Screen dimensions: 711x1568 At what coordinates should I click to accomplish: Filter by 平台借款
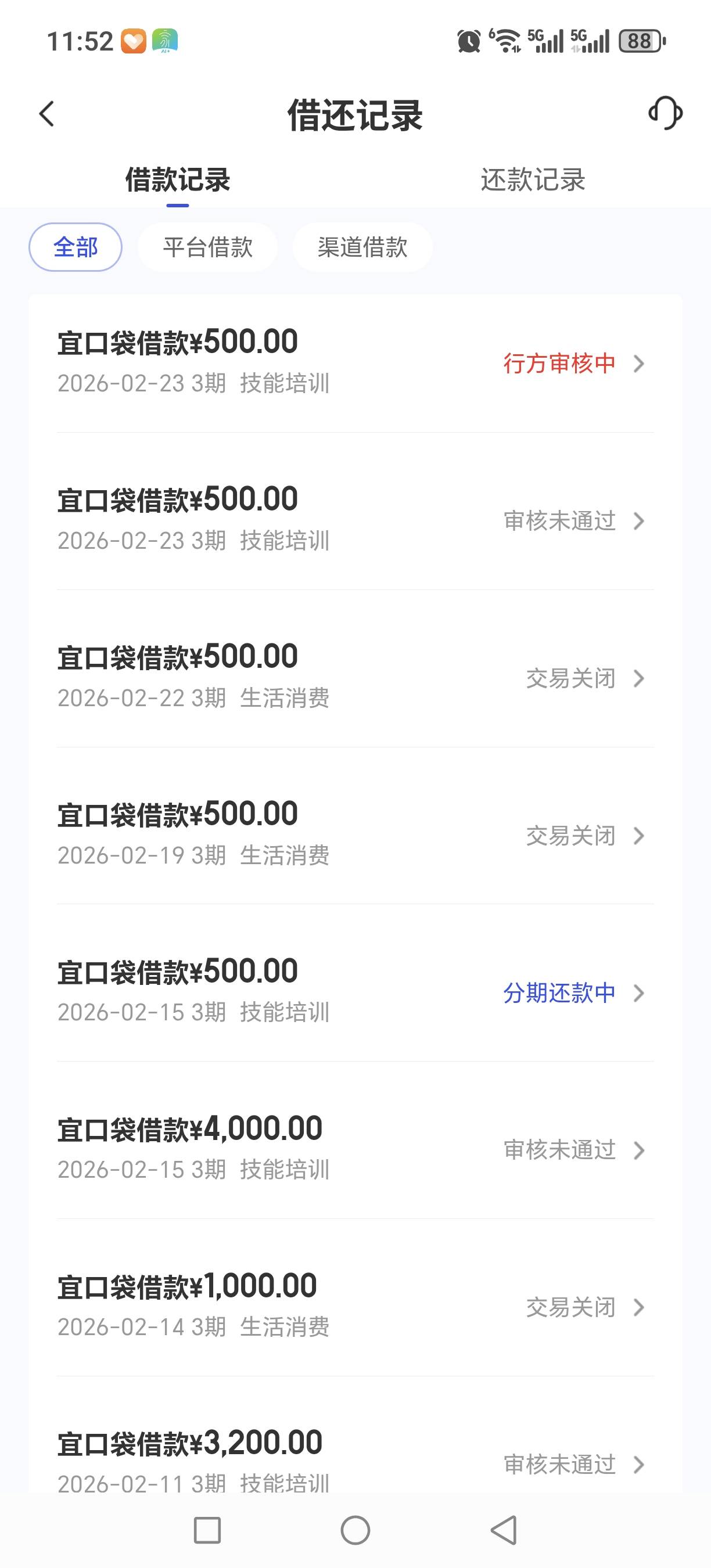click(x=207, y=247)
